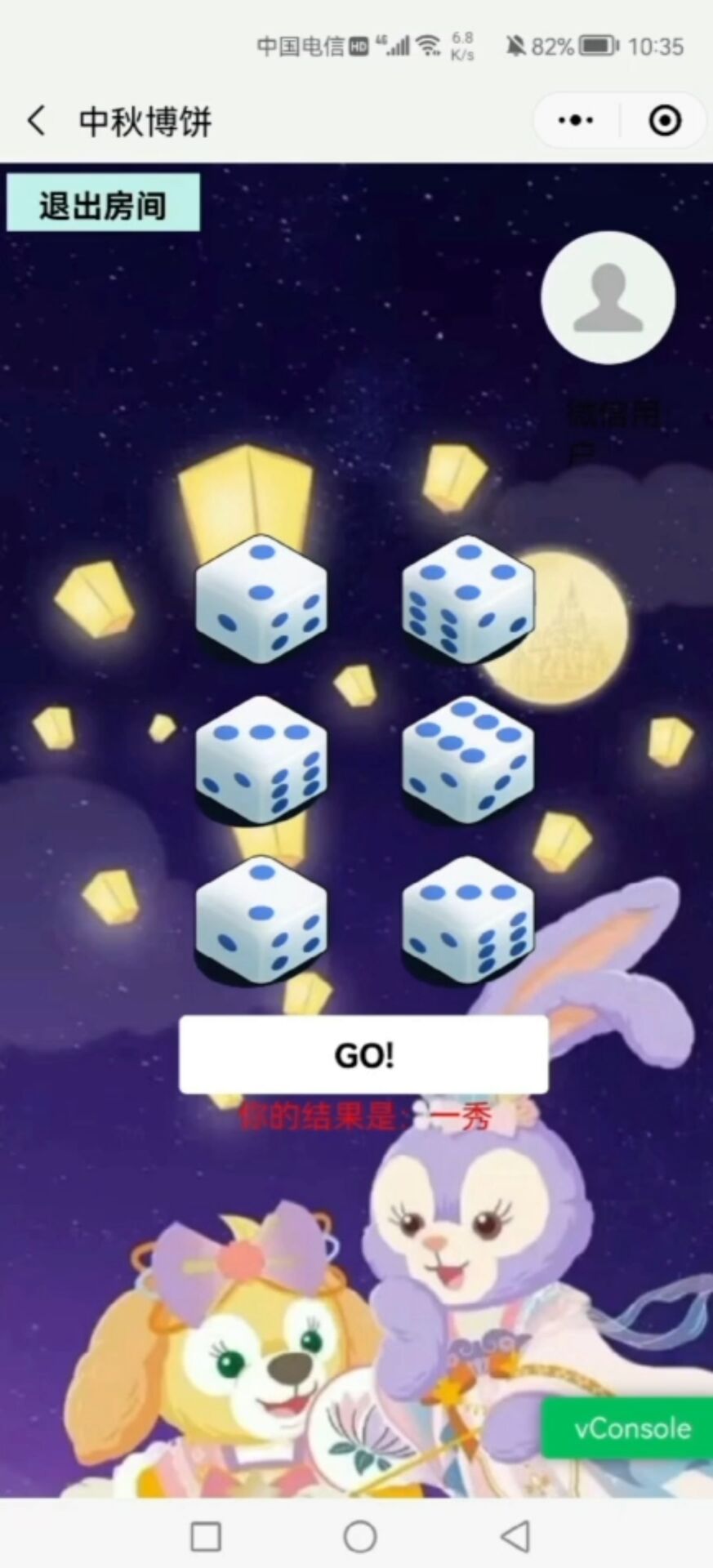Tap GO! to roll the dice

(363, 1054)
